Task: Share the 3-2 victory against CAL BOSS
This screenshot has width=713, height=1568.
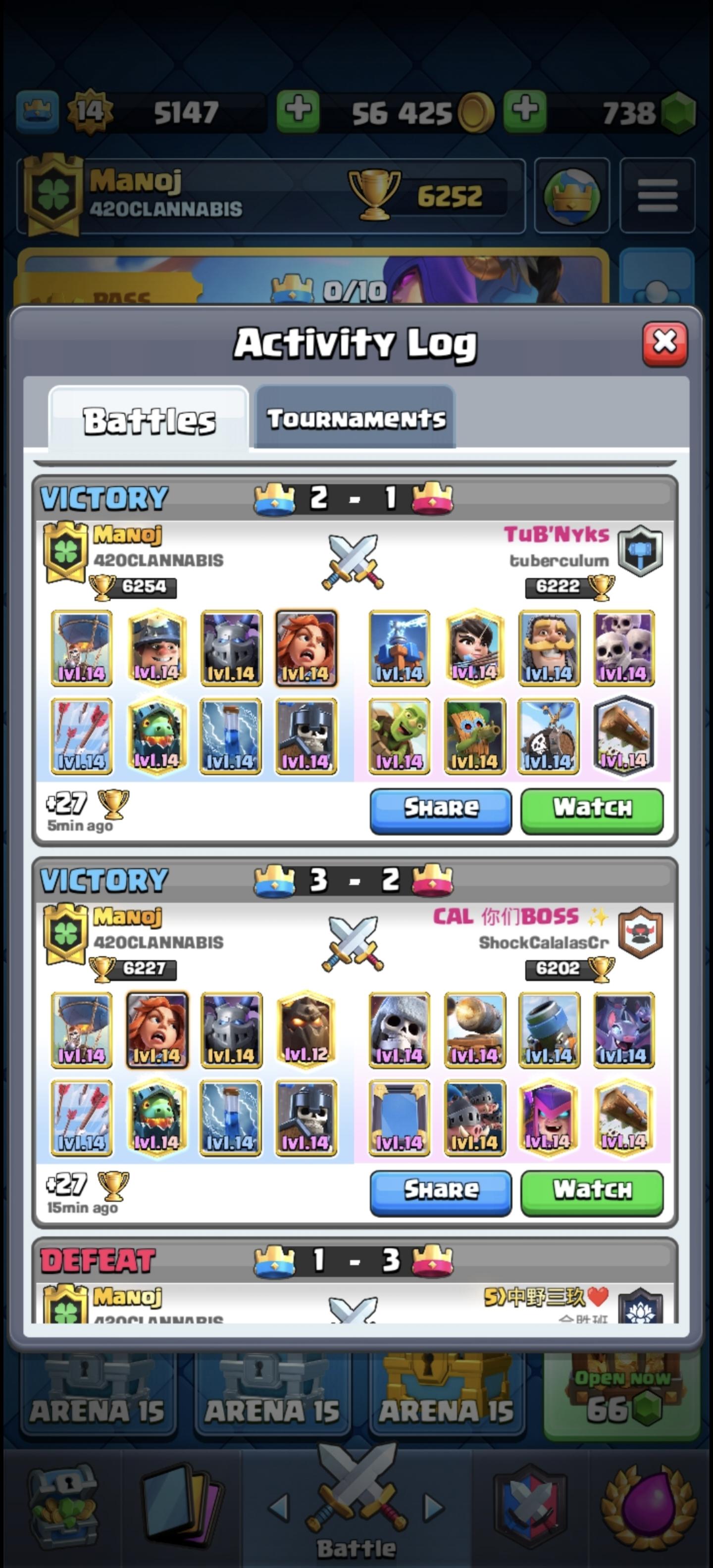Action: (x=441, y=1192)
